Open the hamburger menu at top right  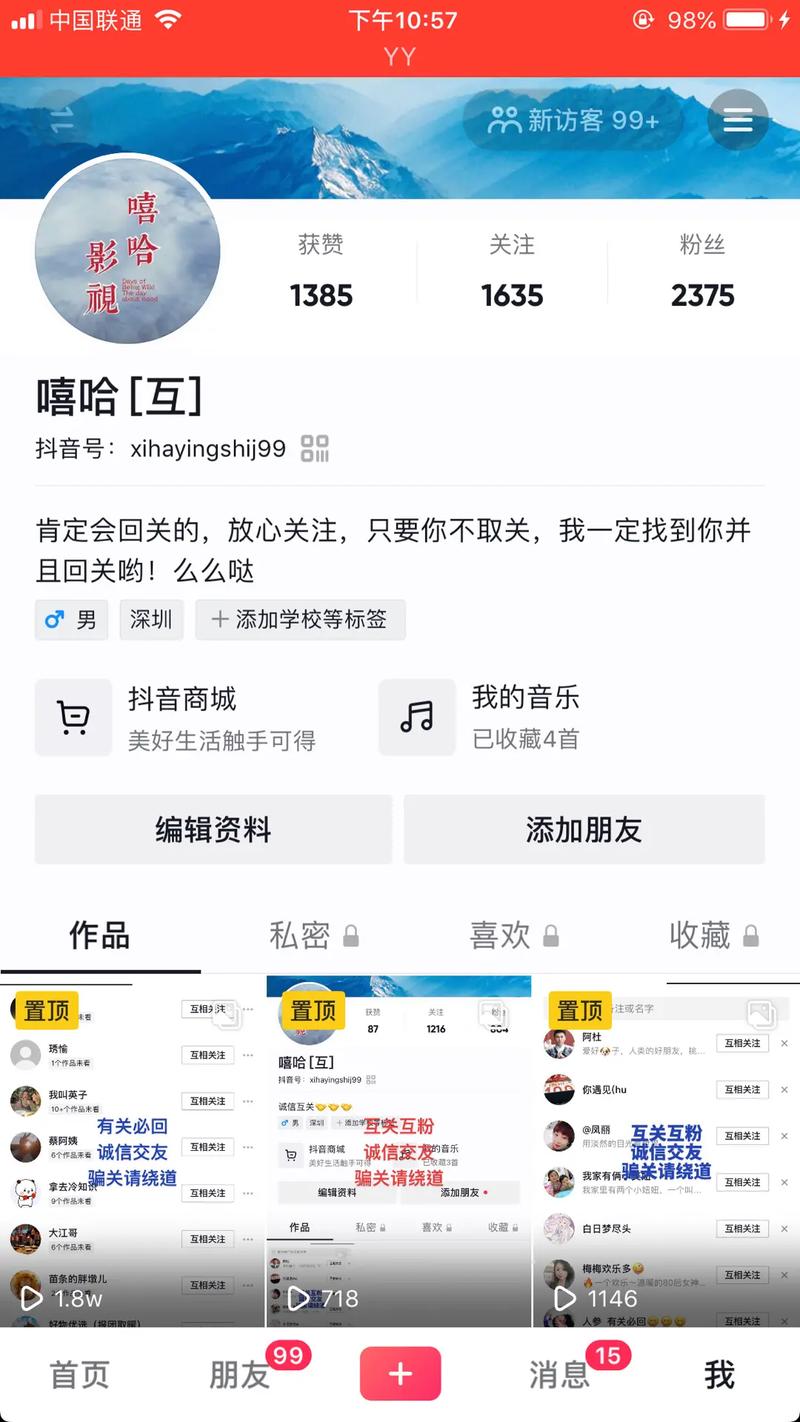[x=738, y=120]
